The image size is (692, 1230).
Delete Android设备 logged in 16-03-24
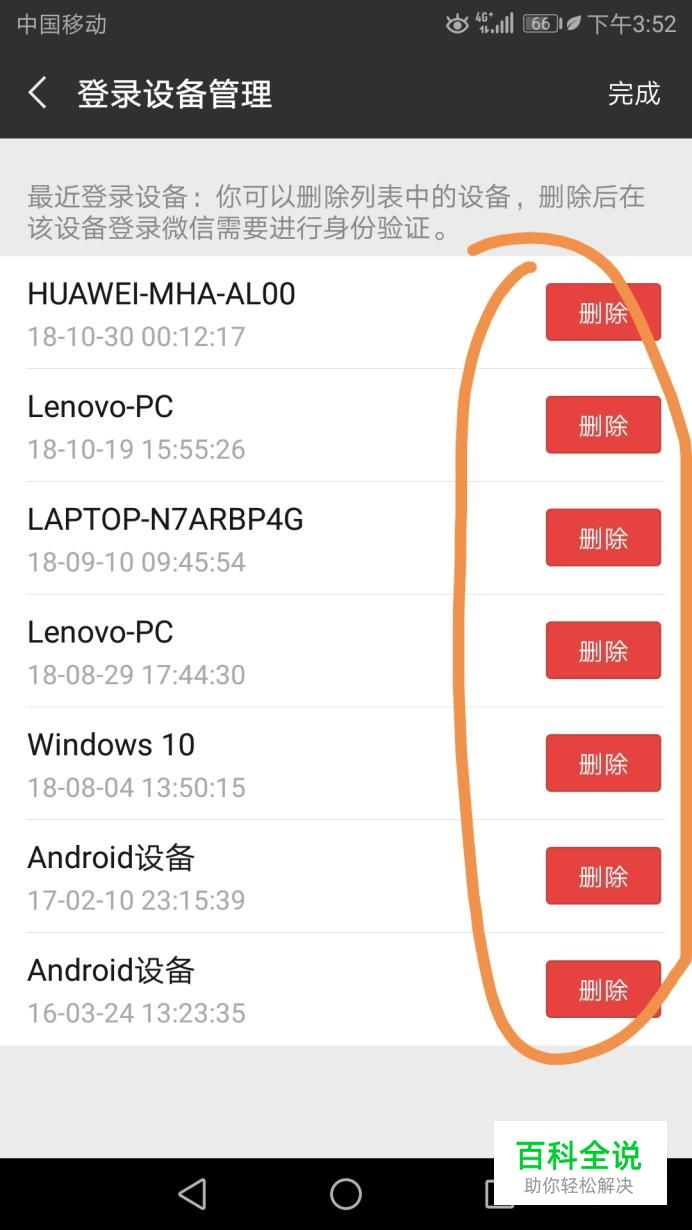click(x=603, y=990)
